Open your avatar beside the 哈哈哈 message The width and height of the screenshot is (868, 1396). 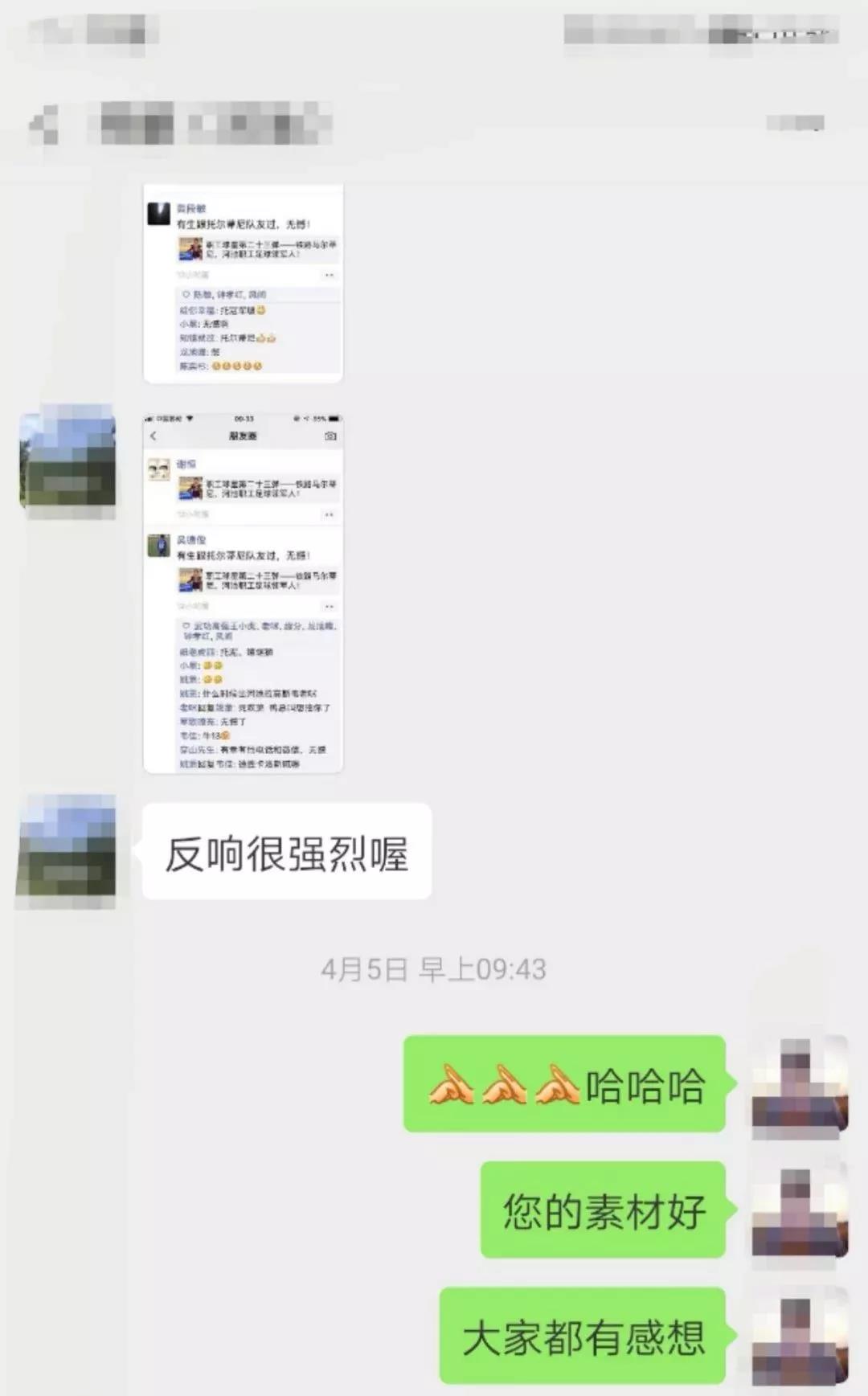coord(799,1085)
